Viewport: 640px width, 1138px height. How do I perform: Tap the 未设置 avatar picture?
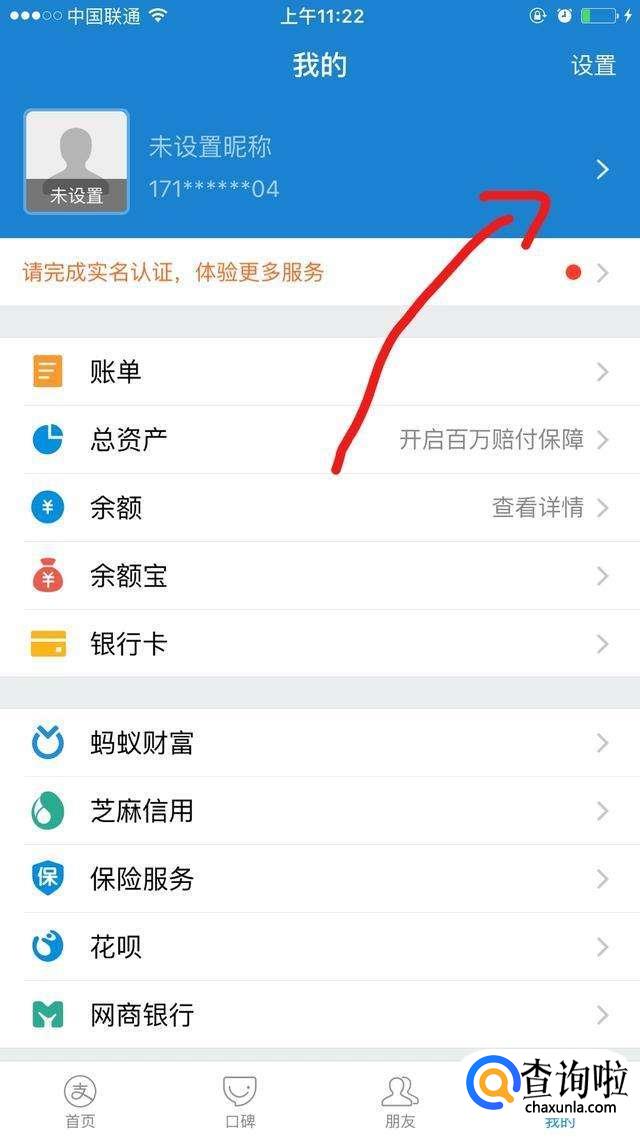coord(76,162)
